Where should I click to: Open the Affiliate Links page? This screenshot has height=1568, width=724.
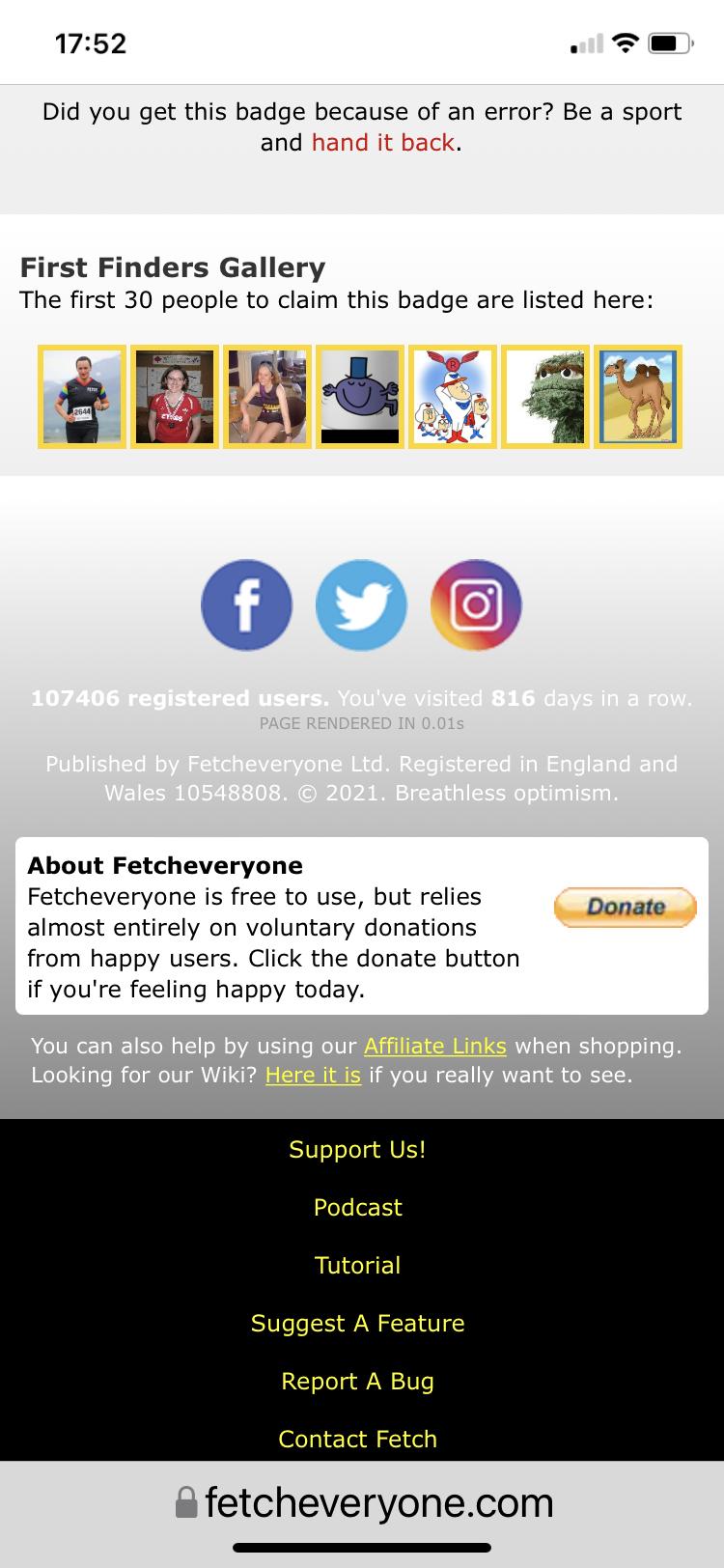[x=434, y=1046]
